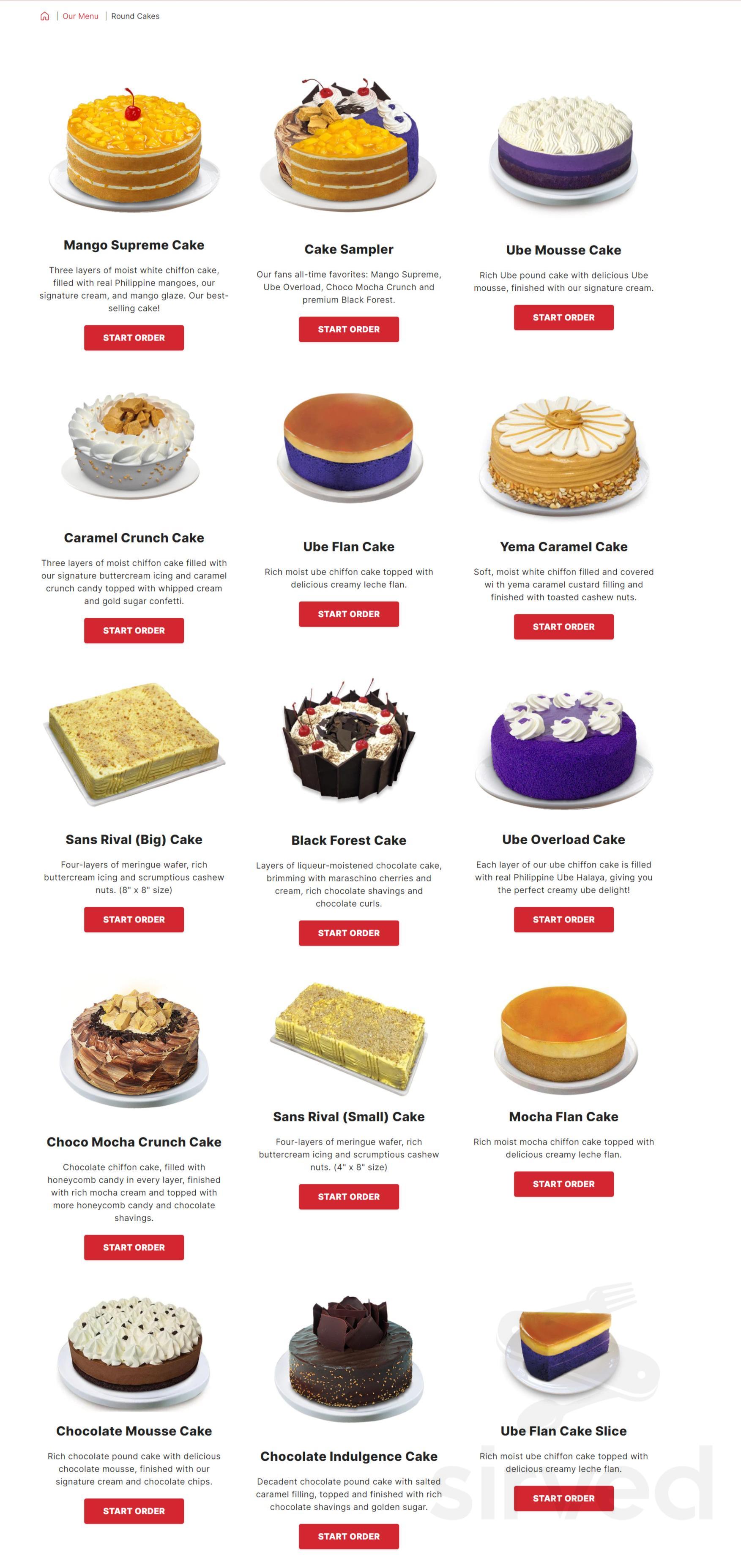Start order for Caramel Crunch Cake

click(x=133, y=630)
